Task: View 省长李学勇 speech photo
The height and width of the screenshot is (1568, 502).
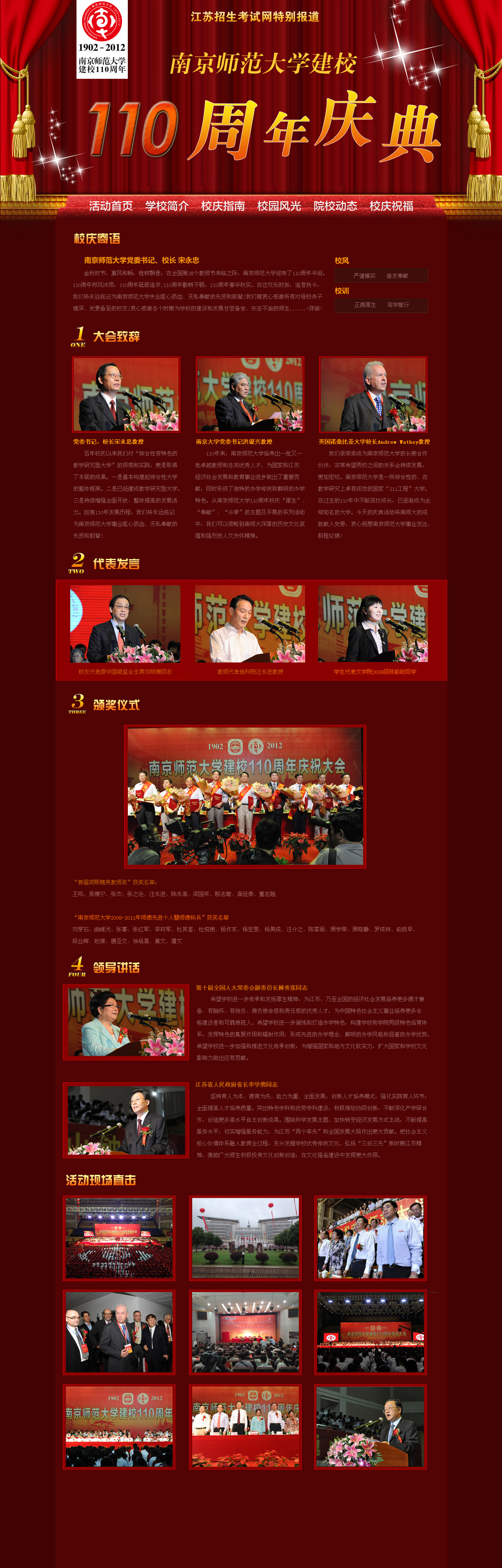Action: (126, 1120)
